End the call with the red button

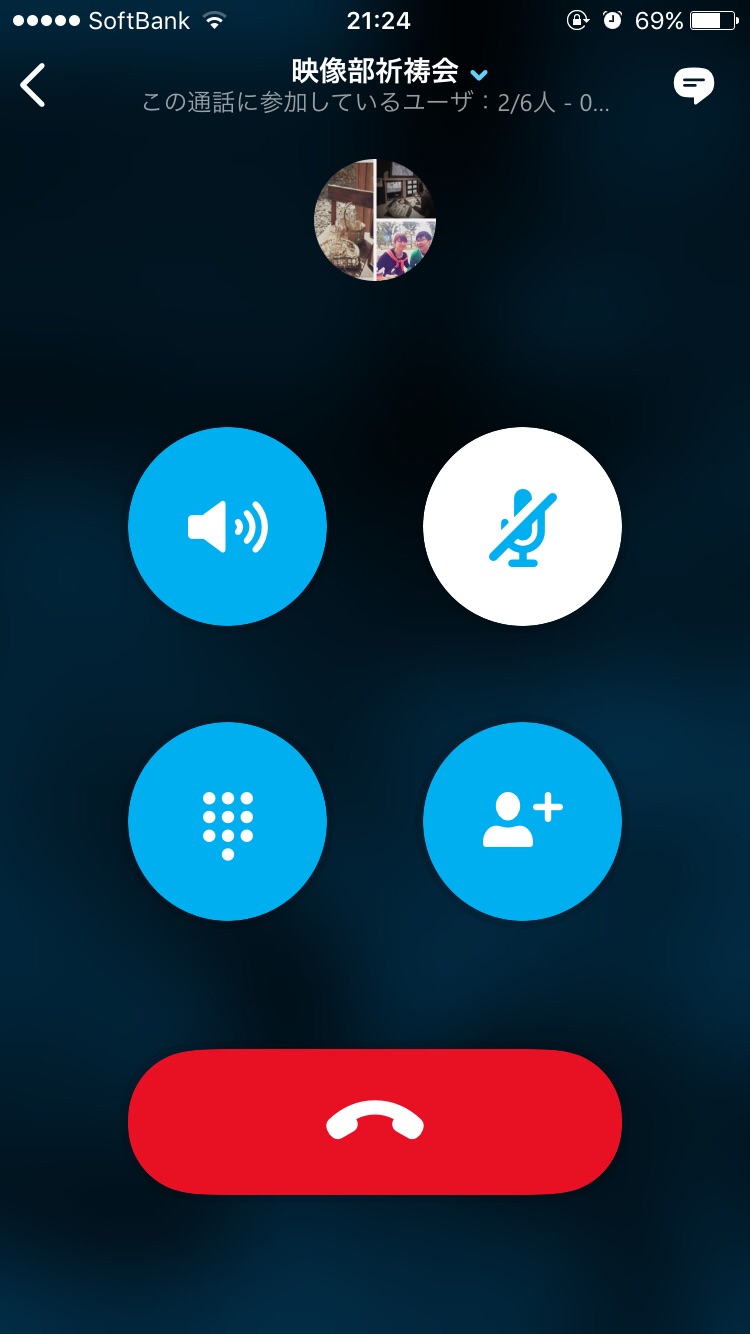(375, 1121)
